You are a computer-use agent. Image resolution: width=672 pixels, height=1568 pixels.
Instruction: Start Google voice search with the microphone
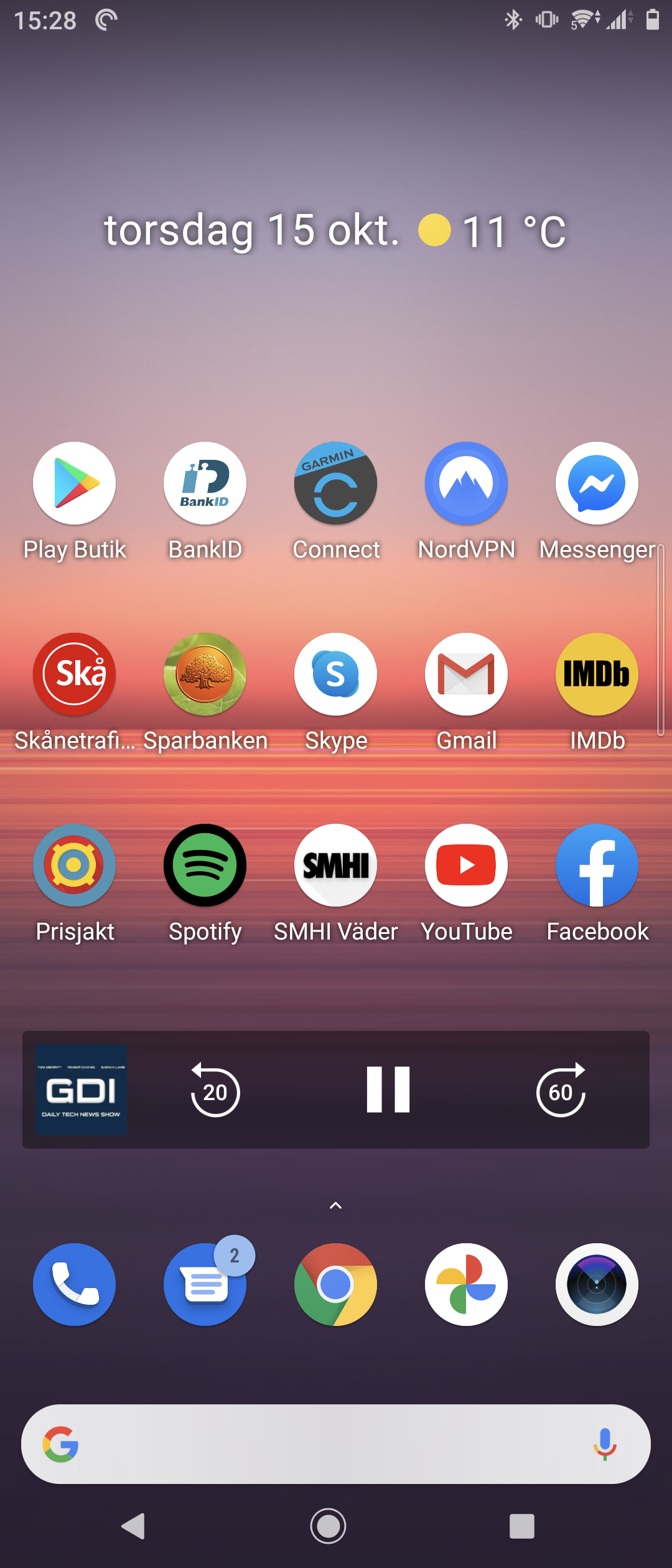[x=604, y=1444]
